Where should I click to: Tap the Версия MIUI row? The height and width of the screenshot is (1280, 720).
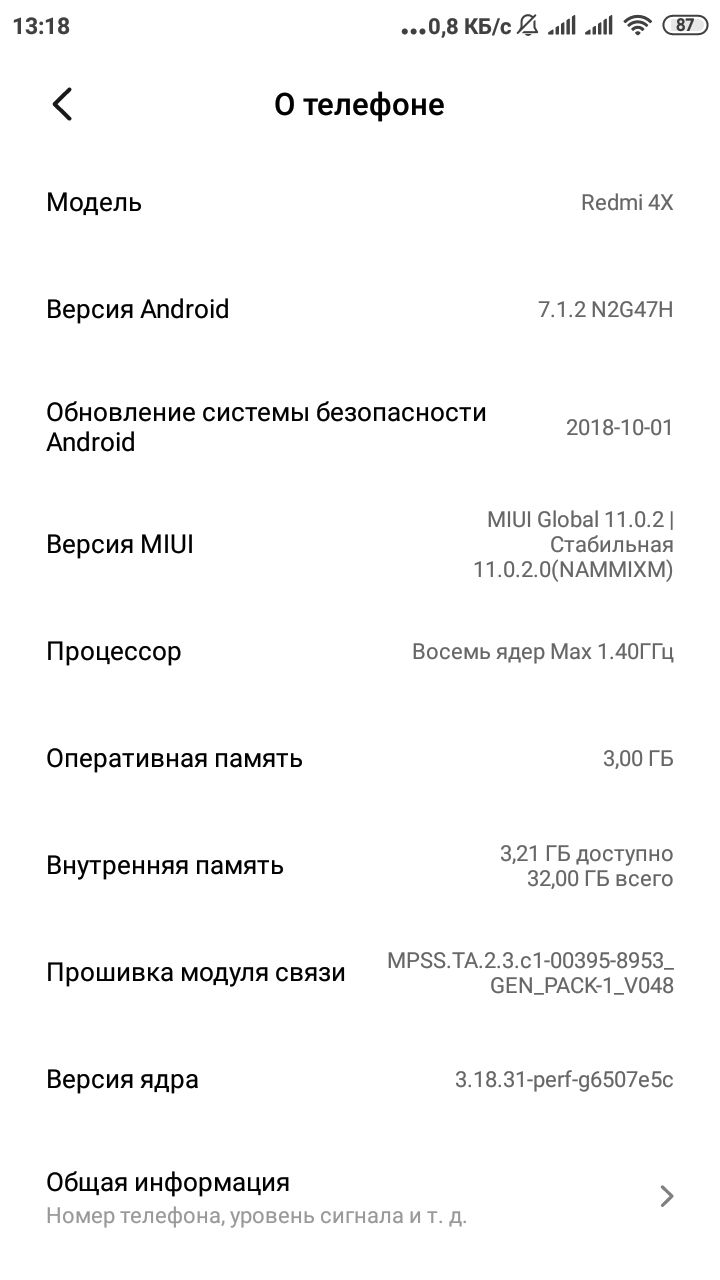point(360,545)
